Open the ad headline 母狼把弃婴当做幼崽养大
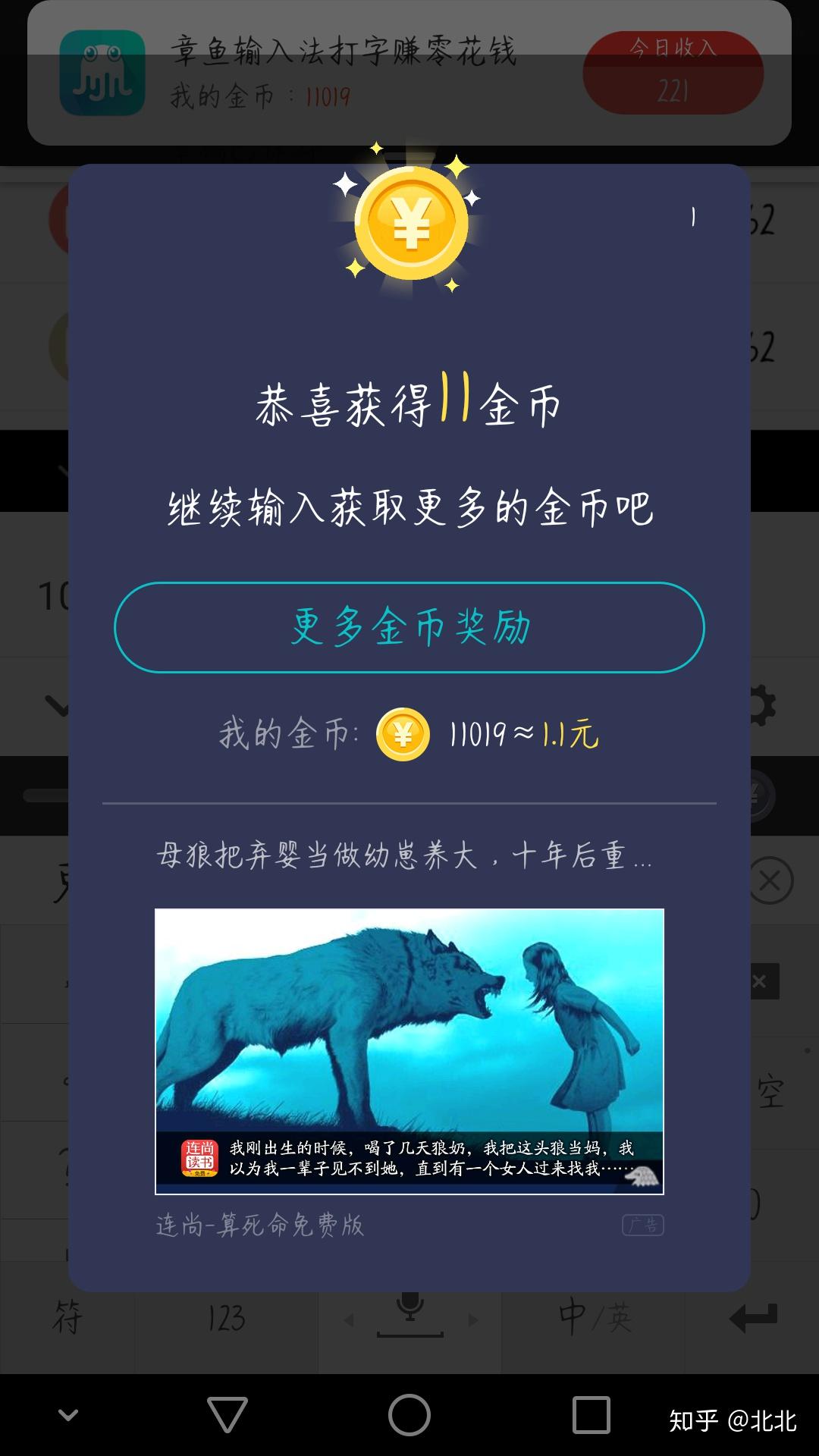Screen dimensions: 819x1456 [x=403, y=856]
